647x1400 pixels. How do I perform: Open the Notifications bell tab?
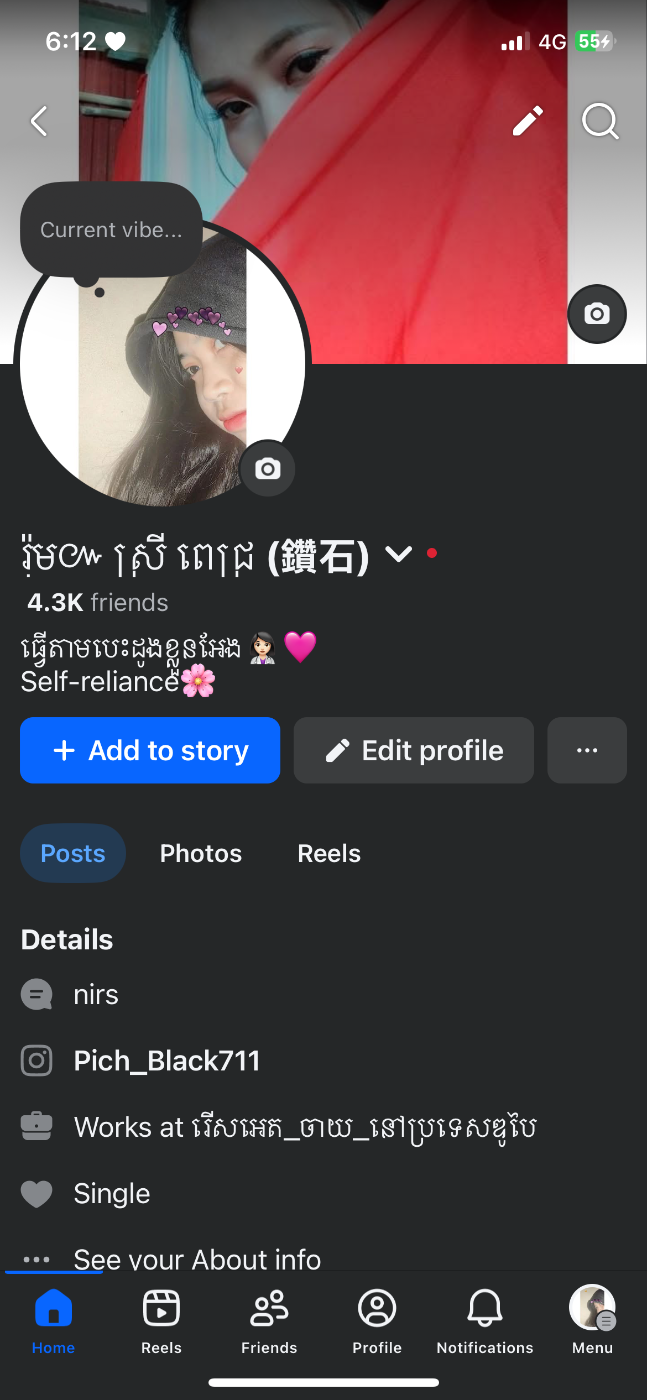point(485,1320)
